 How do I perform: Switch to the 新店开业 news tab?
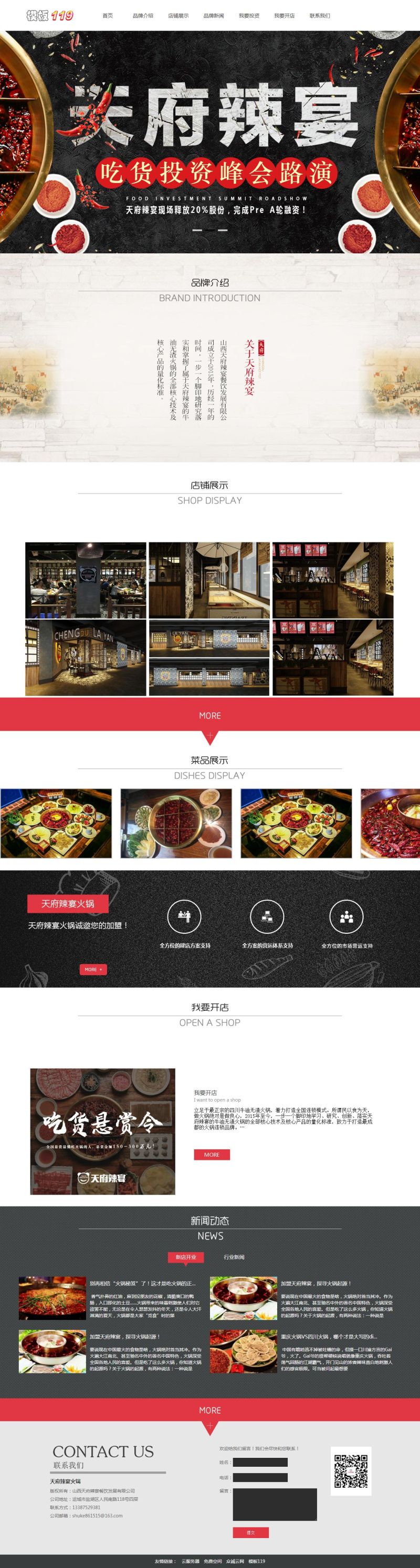(186, 1257)
